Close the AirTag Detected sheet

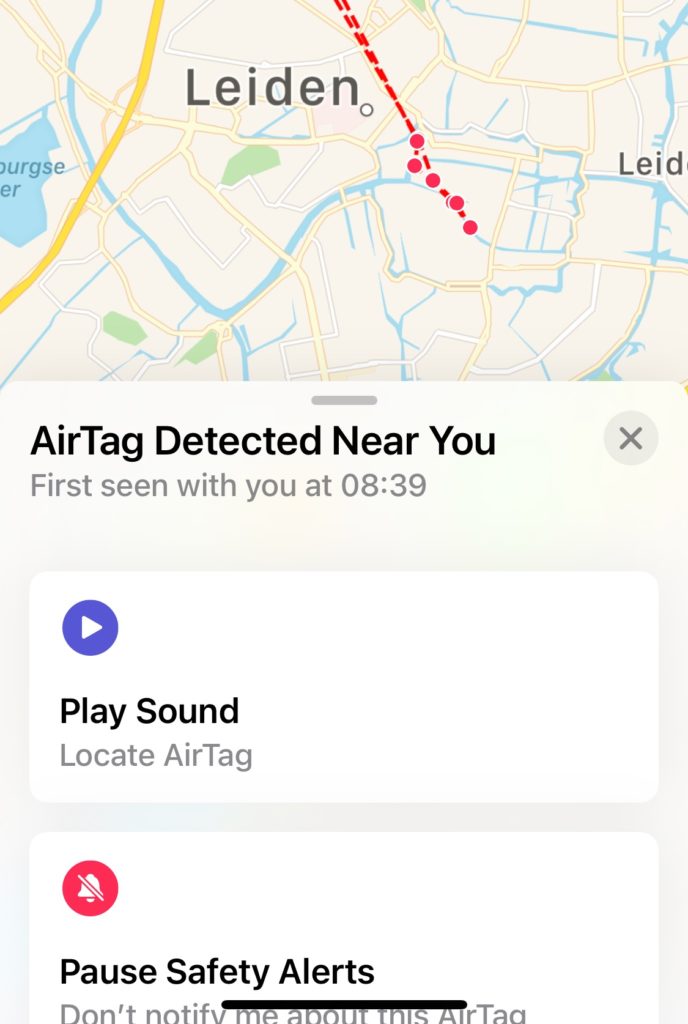click(631, 438)
